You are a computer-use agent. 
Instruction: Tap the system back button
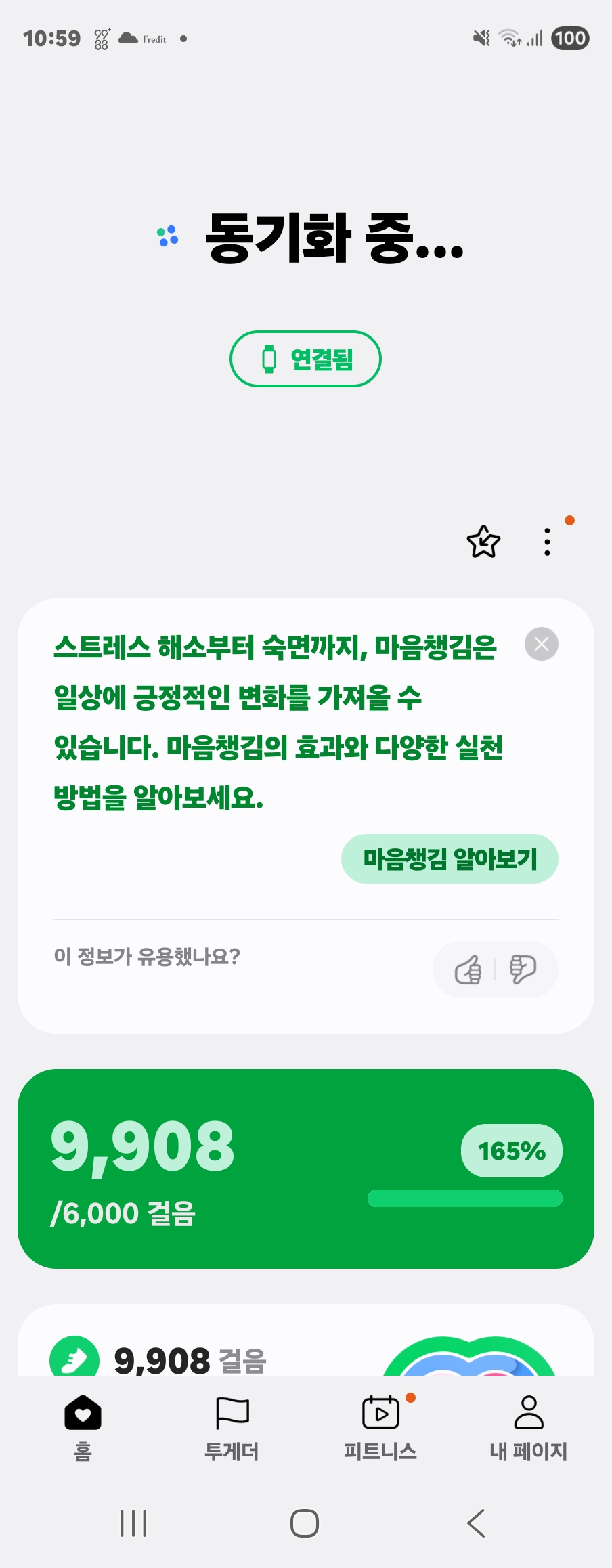coord(477,1523)
